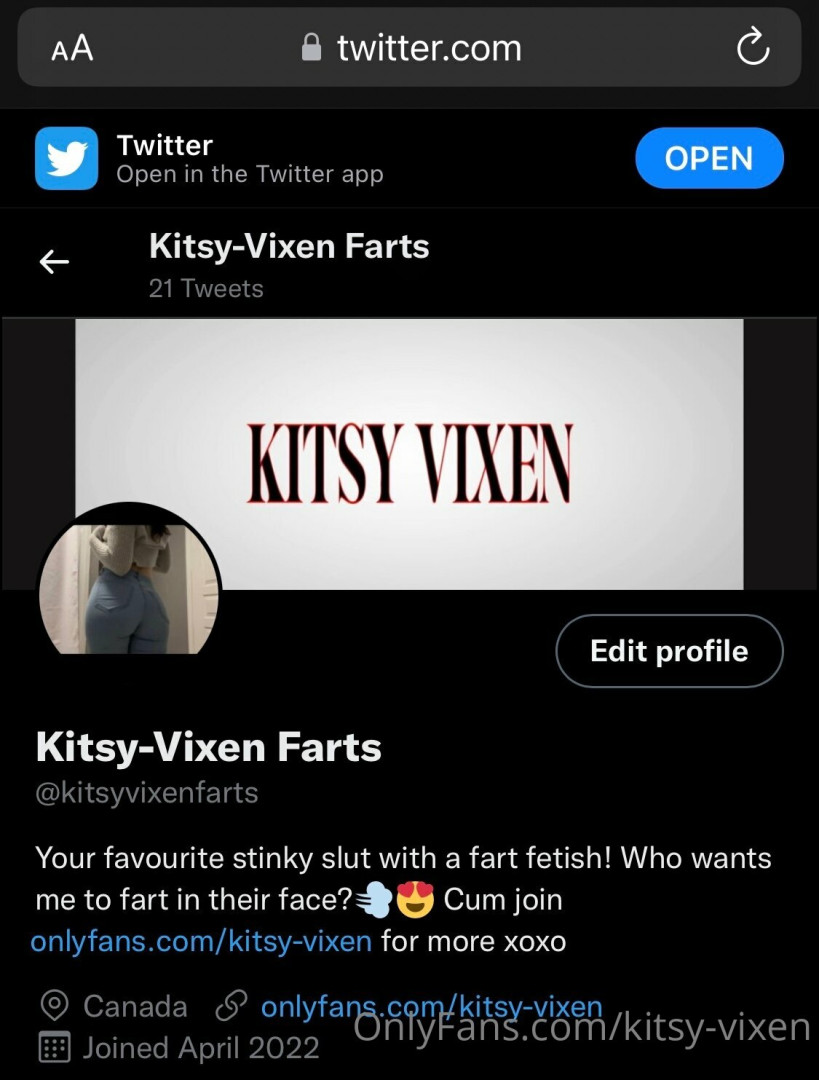Open the website link next to Canada
The image size is (819, 1080).
point(431,1005)
